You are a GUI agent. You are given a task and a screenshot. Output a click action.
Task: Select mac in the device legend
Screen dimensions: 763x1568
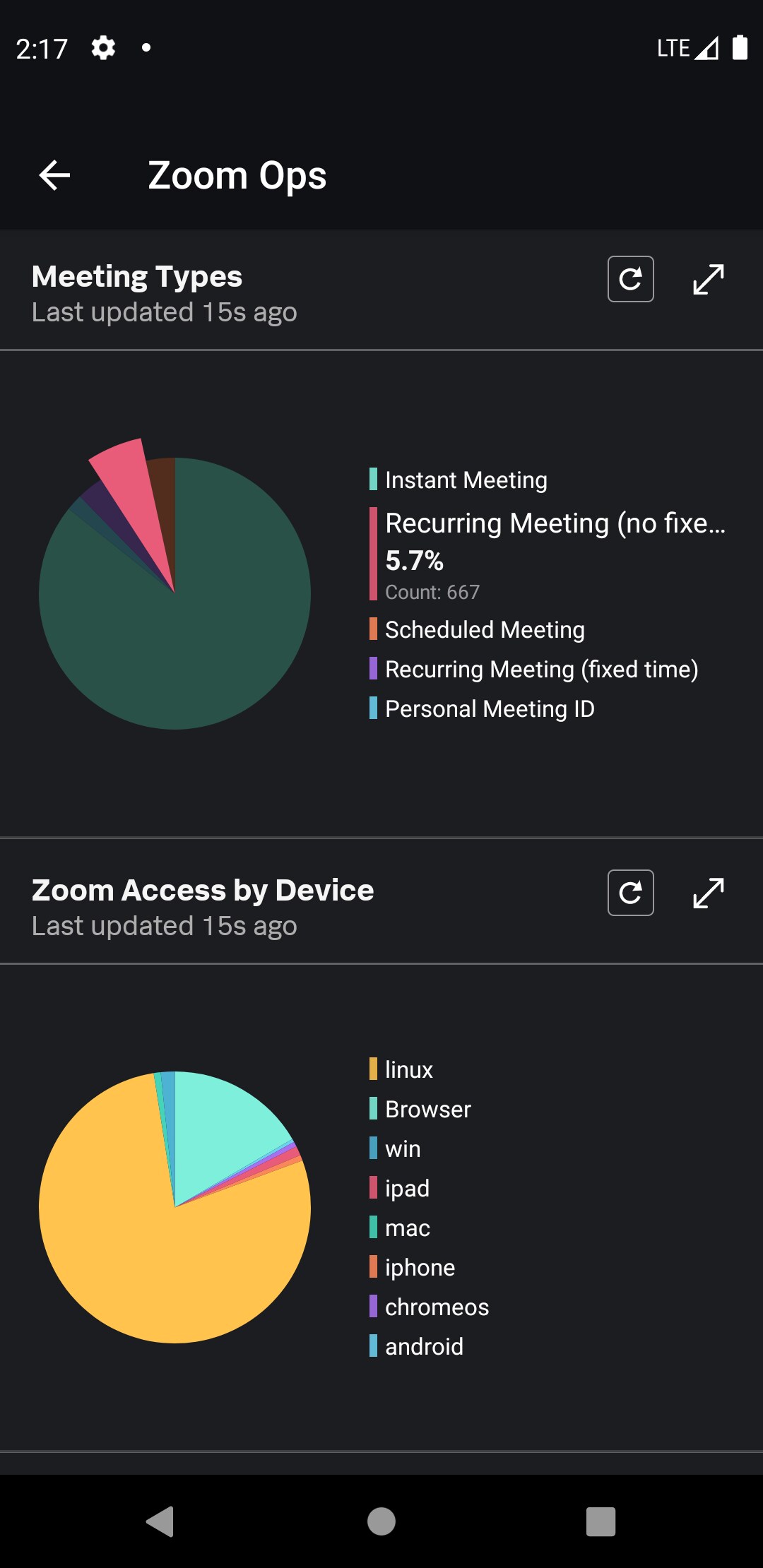(x=399, y=1228)
